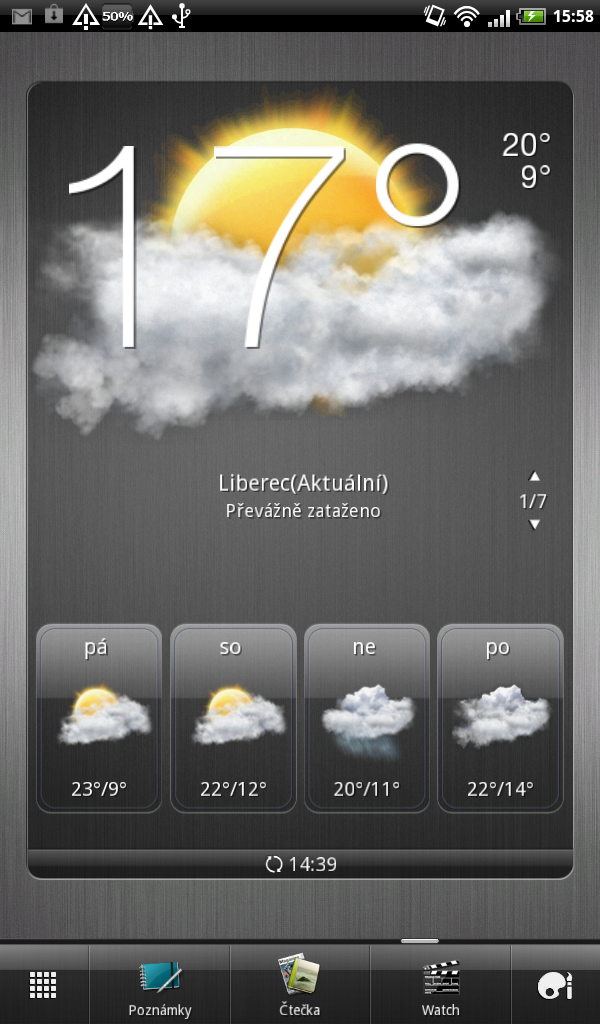Image resolution: width=600 pixels, height=1024 pixels.
Task: Open Sunday (ne) forecast card
Action: (x=367, y=717)
